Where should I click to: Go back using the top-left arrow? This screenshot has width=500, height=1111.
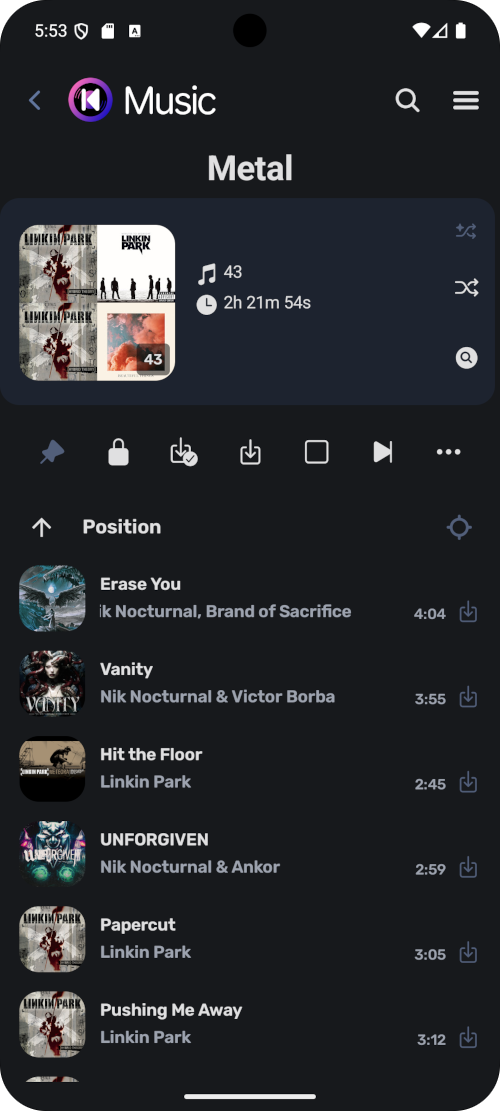pos(35,101)
